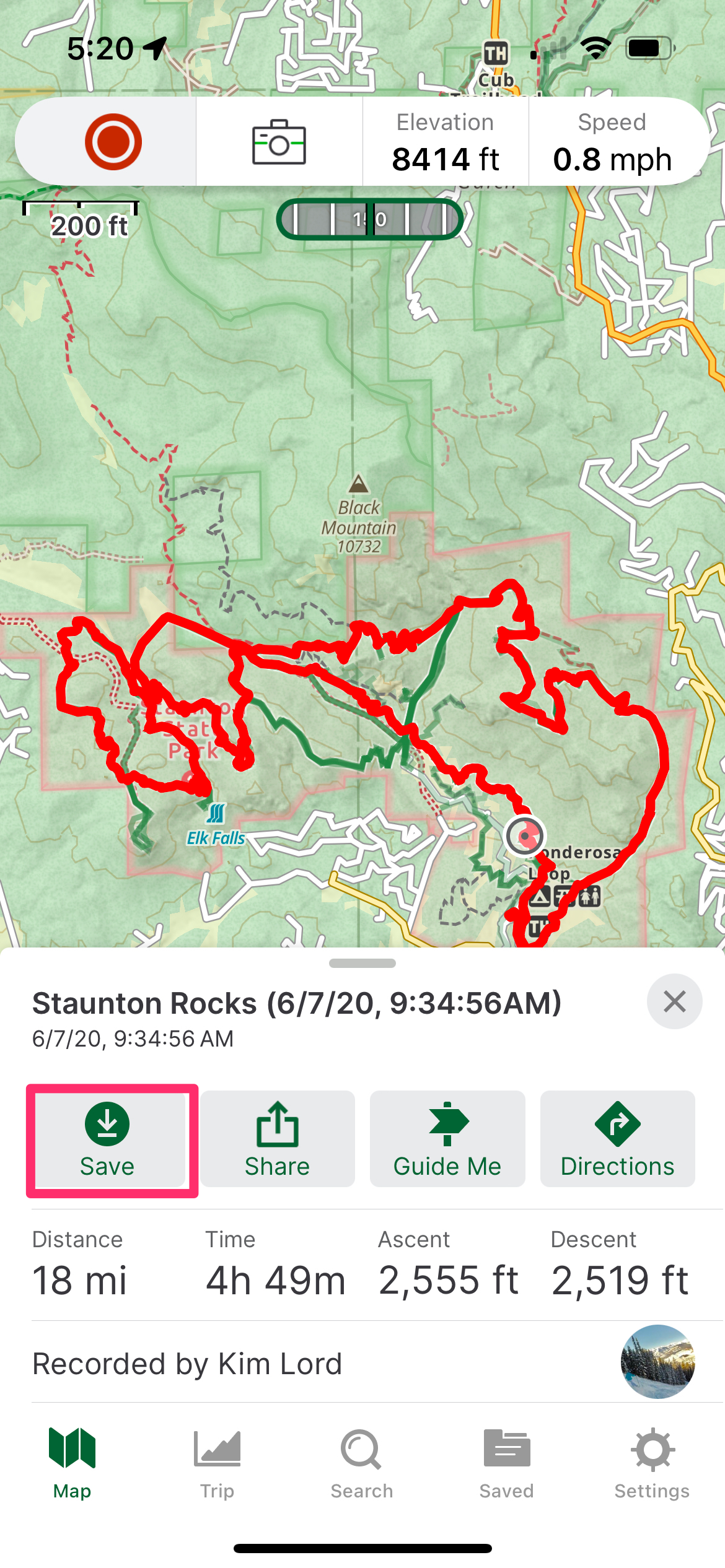Viewport: 725px width, 1568px height.
Task: Open the Settings tab
Action: coord(651,1463)
